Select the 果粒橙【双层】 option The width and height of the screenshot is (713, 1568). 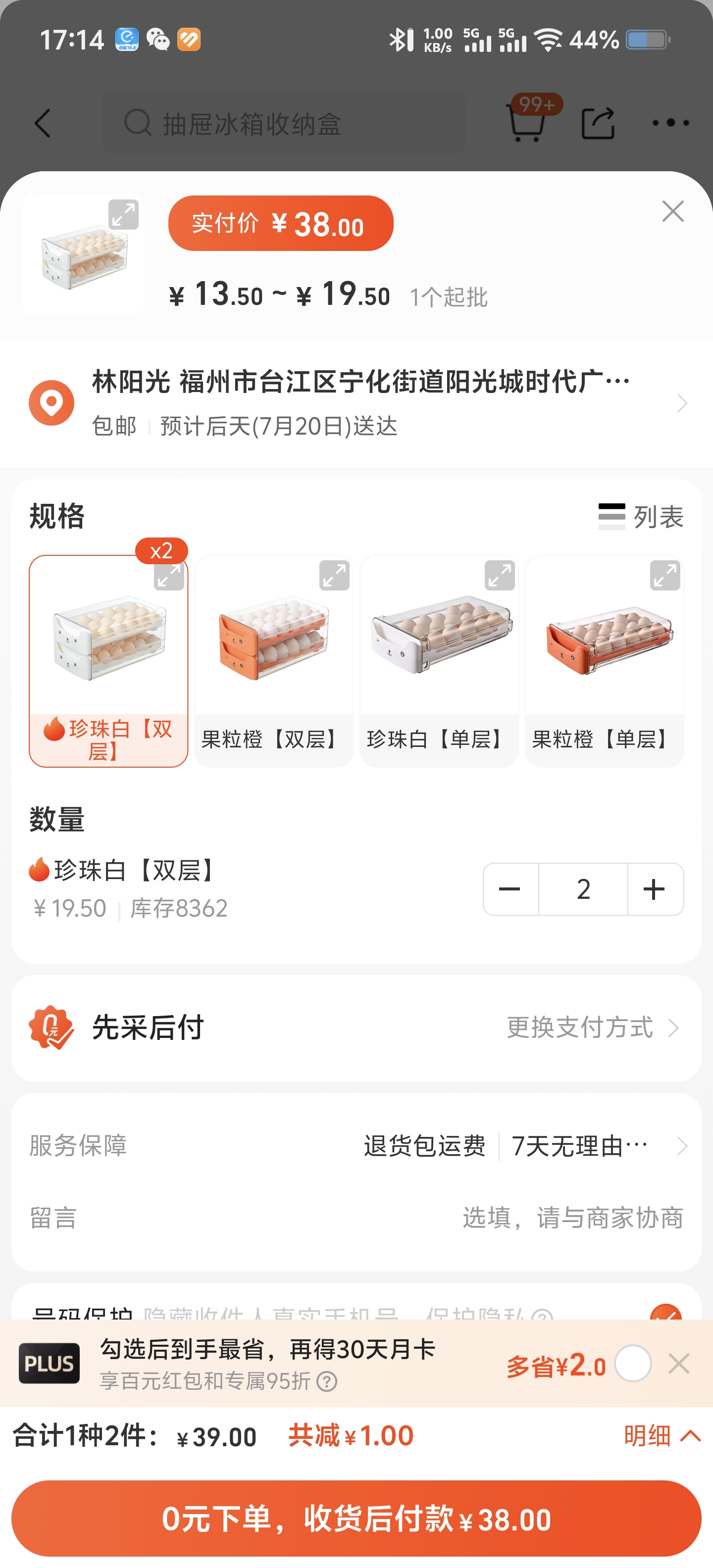[273, 660]
